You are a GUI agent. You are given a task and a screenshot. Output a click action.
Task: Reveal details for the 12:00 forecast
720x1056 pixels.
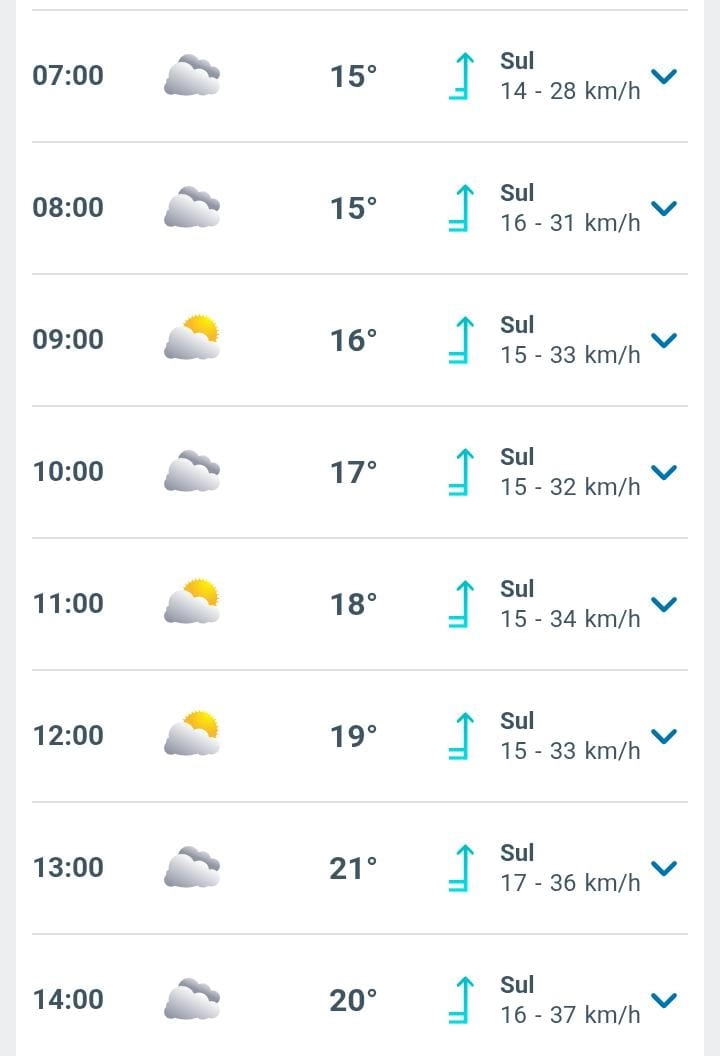[x=664, y=736]
